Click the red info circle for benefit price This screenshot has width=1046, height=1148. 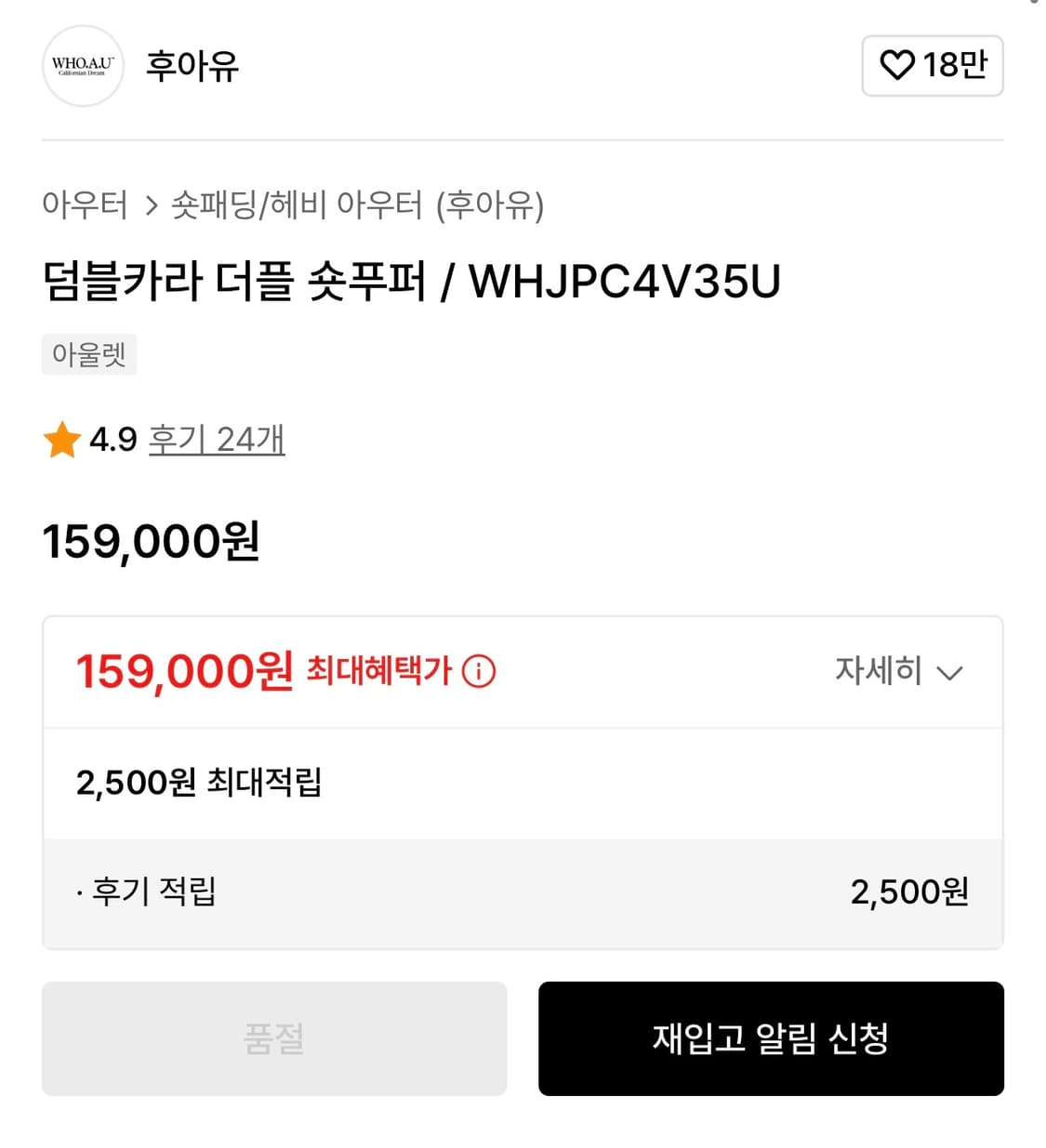[478, 671]
